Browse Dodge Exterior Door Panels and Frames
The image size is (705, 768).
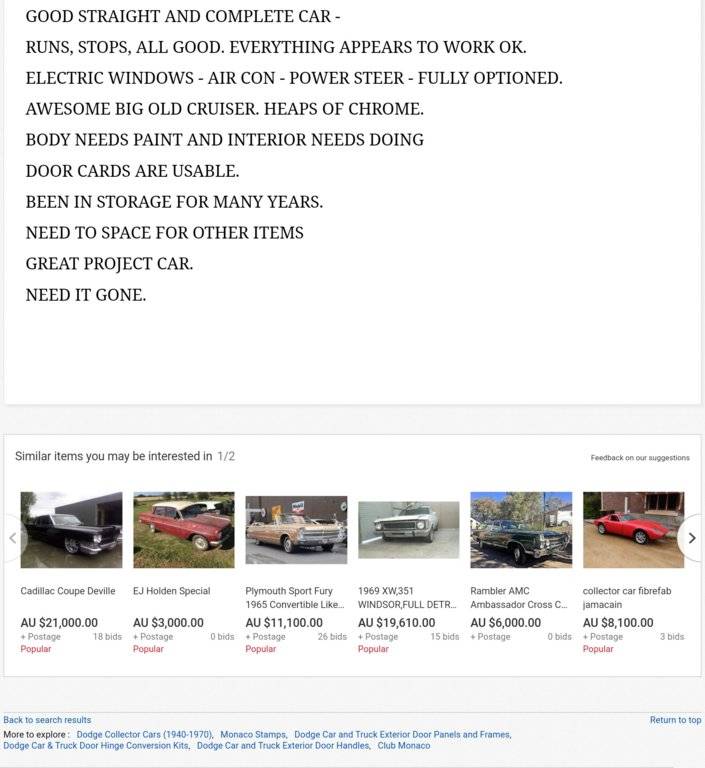(402, 734)
